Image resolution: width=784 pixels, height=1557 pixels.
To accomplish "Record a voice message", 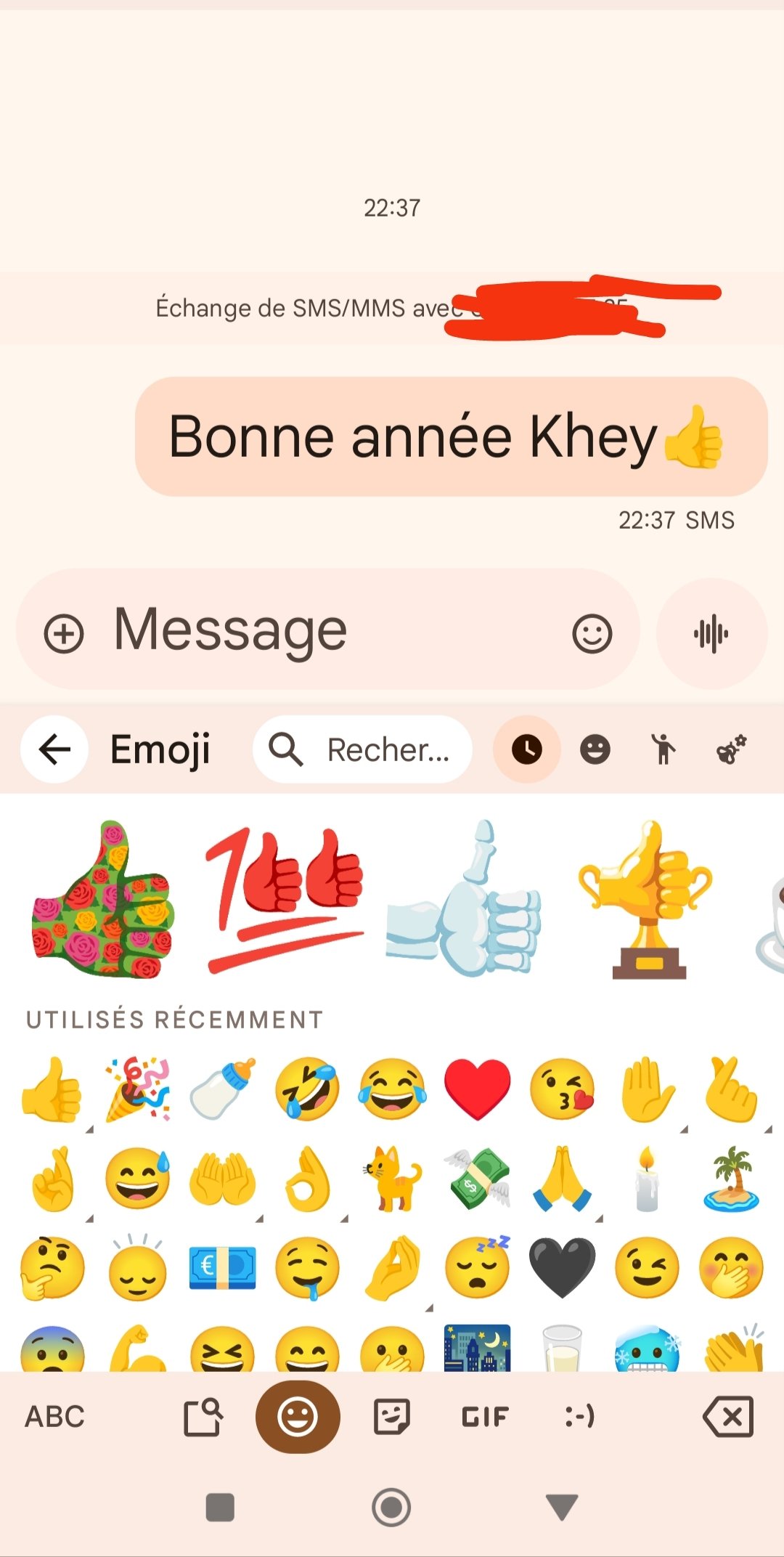I will pos(711,633).
